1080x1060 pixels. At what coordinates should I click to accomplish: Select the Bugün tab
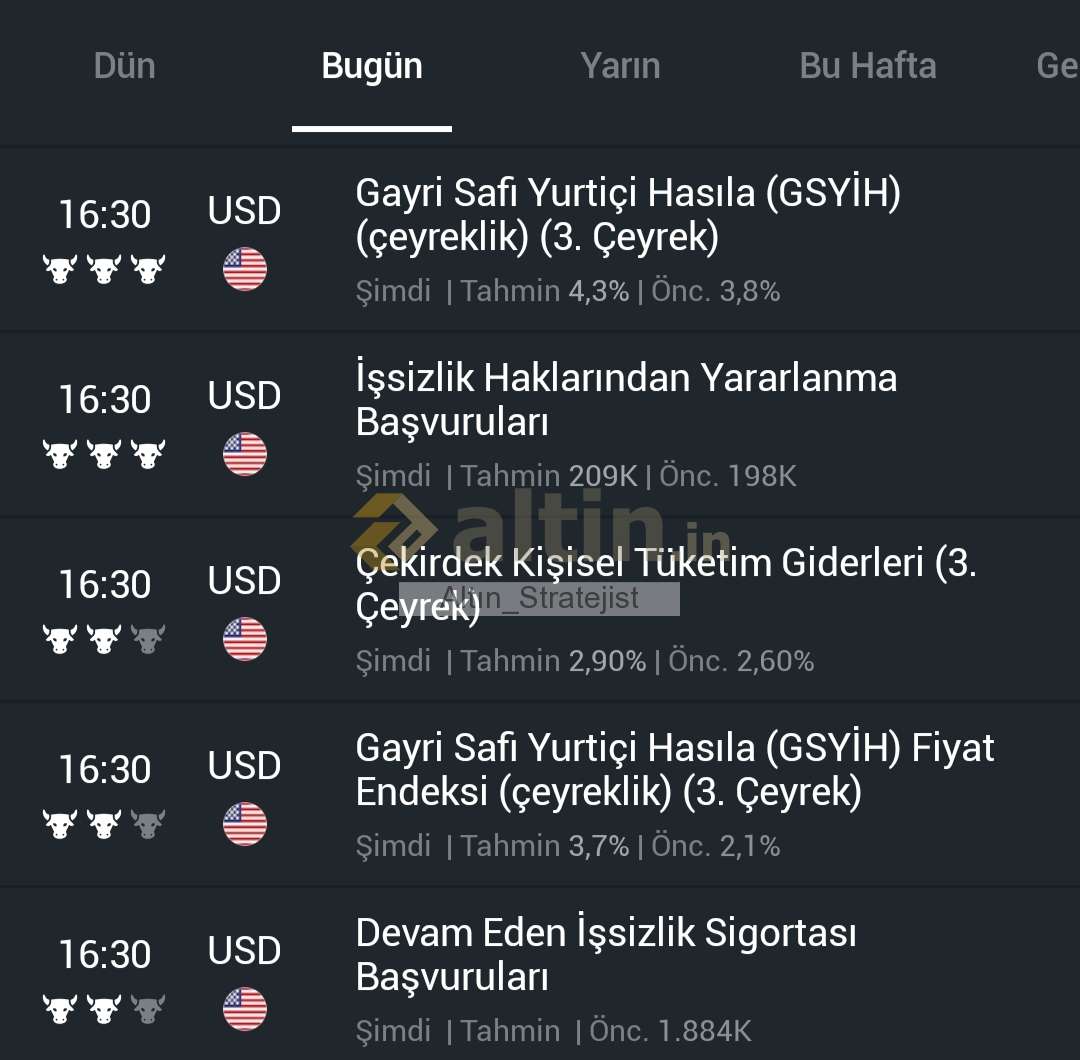pyautogui.click(x=372, y=66)
